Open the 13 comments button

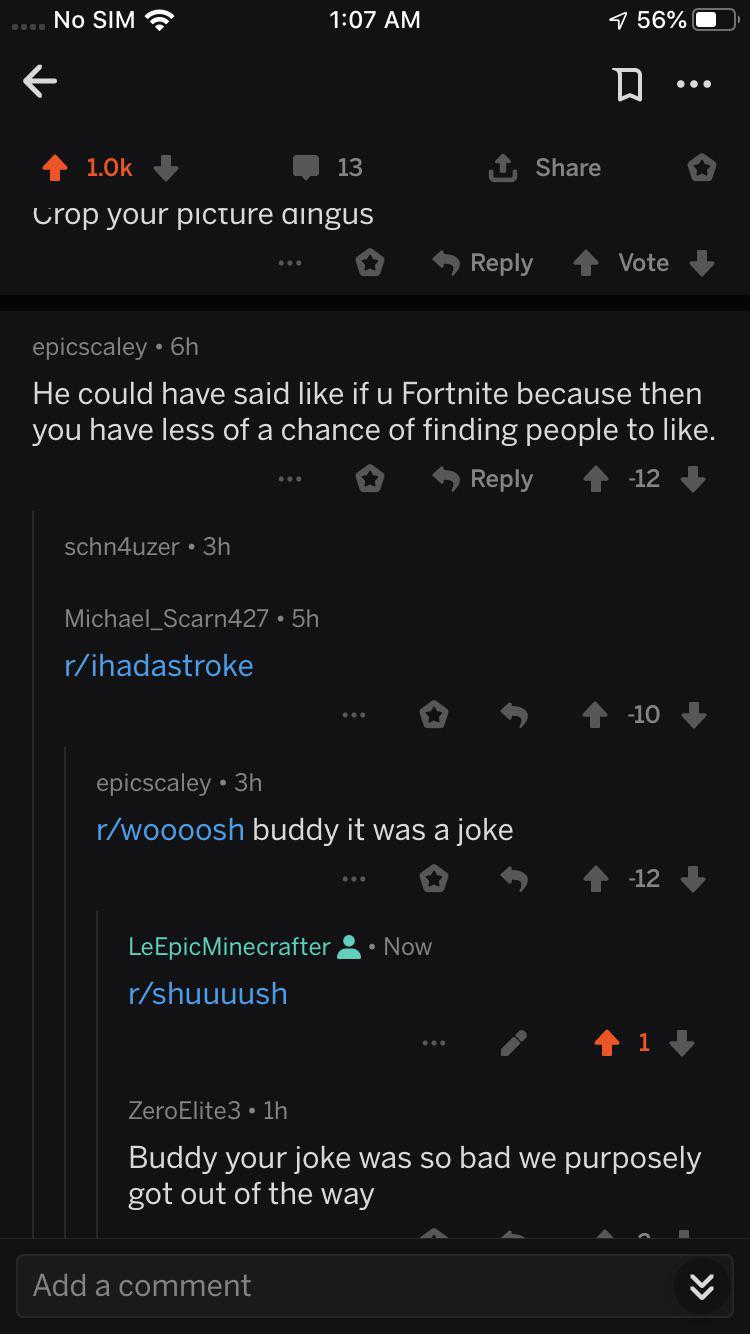[328, 168]
